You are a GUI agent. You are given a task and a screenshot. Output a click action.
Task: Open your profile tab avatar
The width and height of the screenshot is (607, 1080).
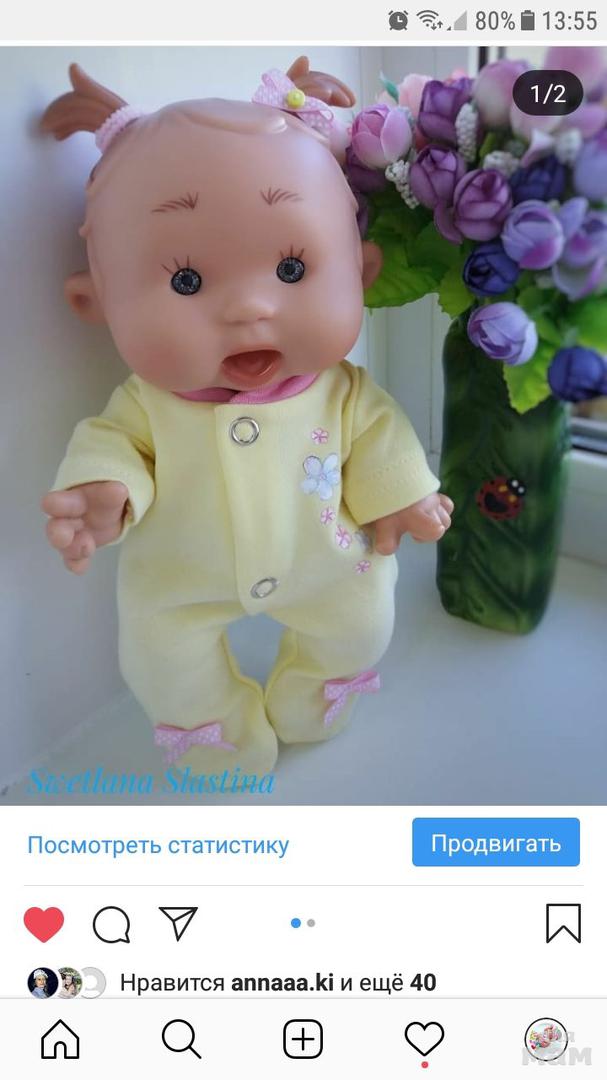(x=545, y=1038)
